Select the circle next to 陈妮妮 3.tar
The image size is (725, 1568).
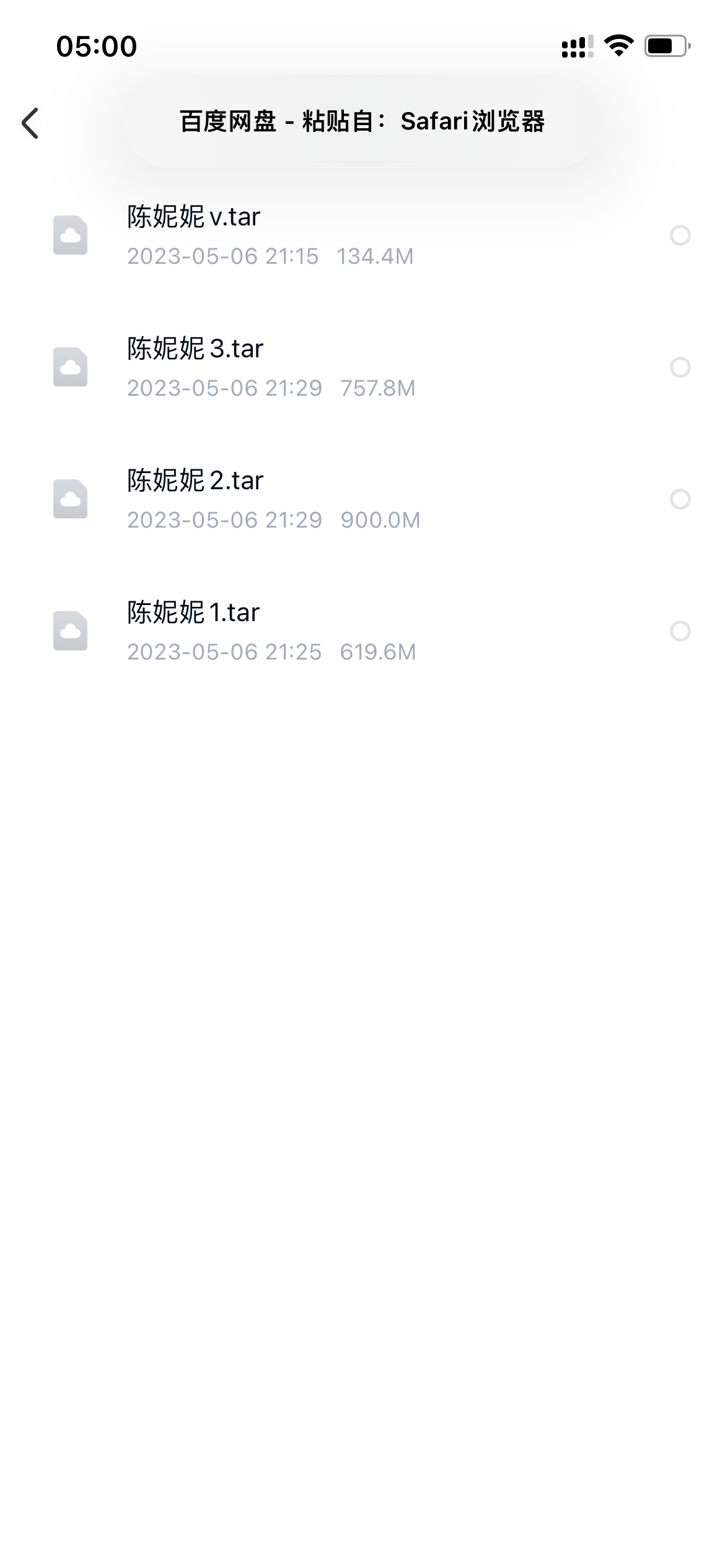point(681,368)
